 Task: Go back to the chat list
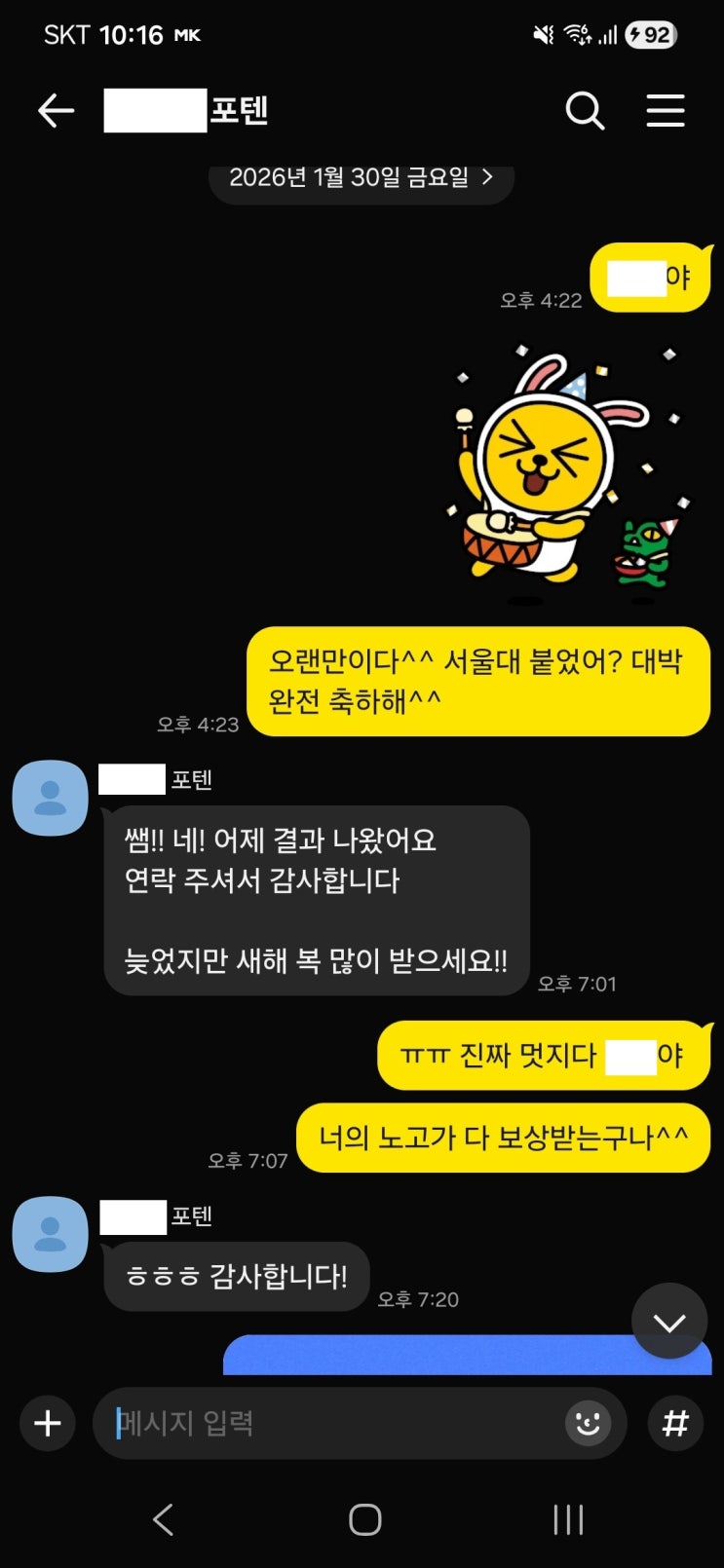[56, 111]
